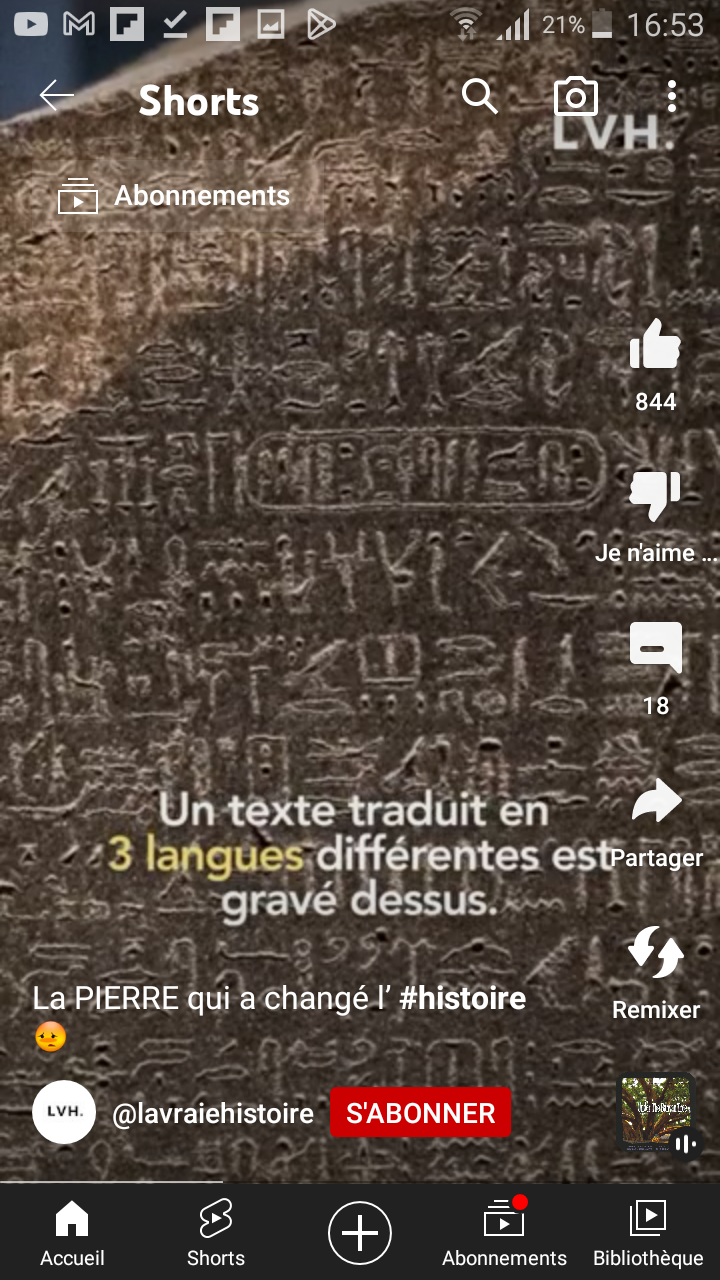The width and height of the screenshot is (720, 1280).
Task: Open the #histoire hashtag
Action: tap(462, 997)
